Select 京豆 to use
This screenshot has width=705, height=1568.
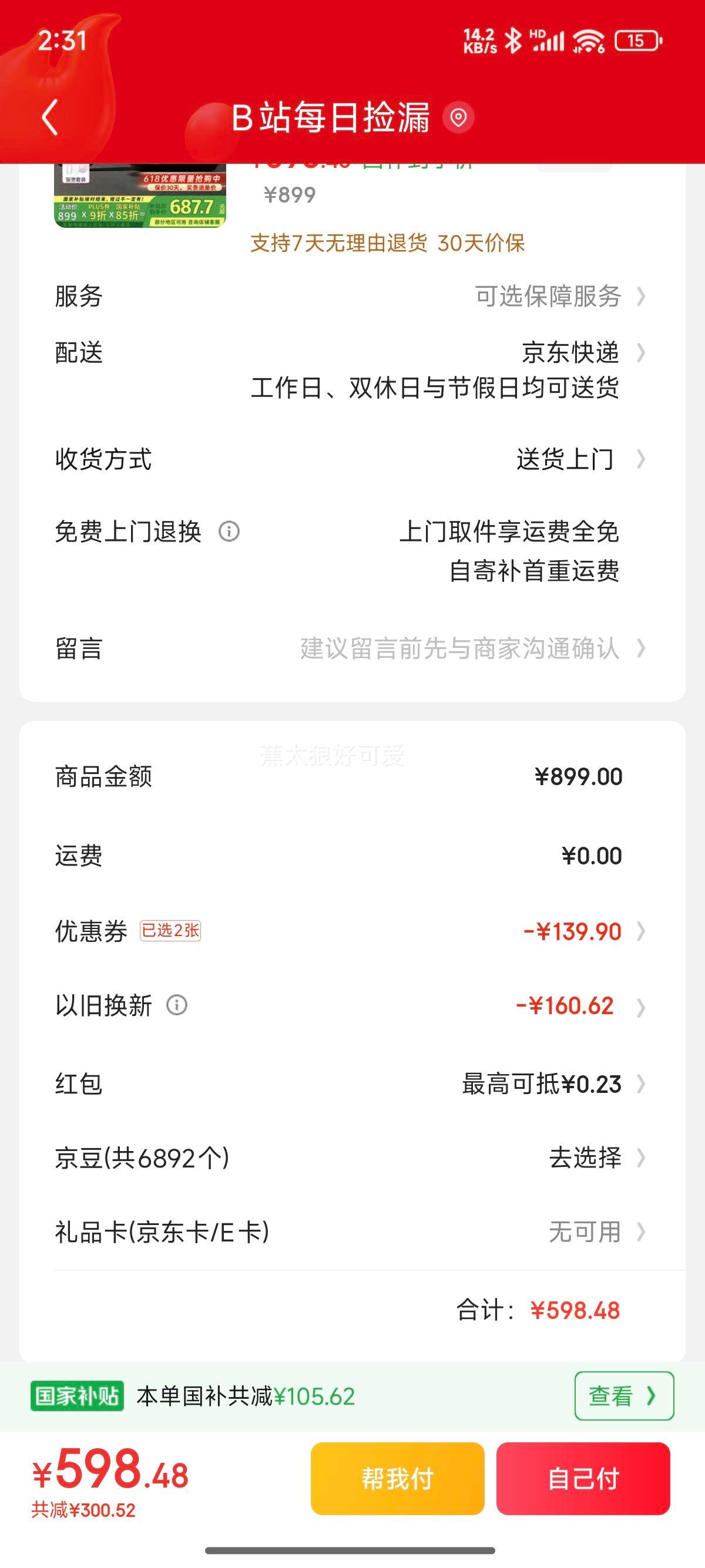[x=352, y=1158]
